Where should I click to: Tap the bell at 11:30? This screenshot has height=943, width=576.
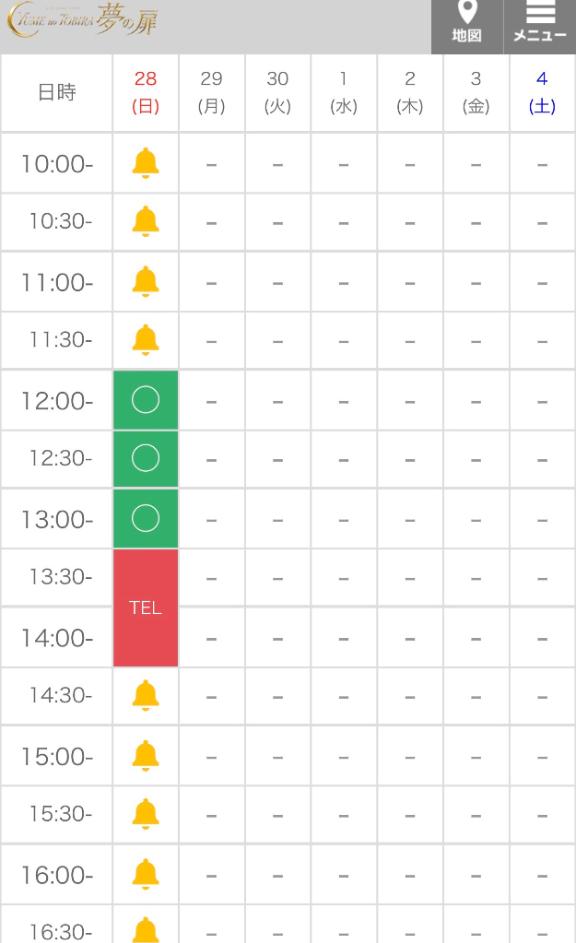click(x=146, y=340)
